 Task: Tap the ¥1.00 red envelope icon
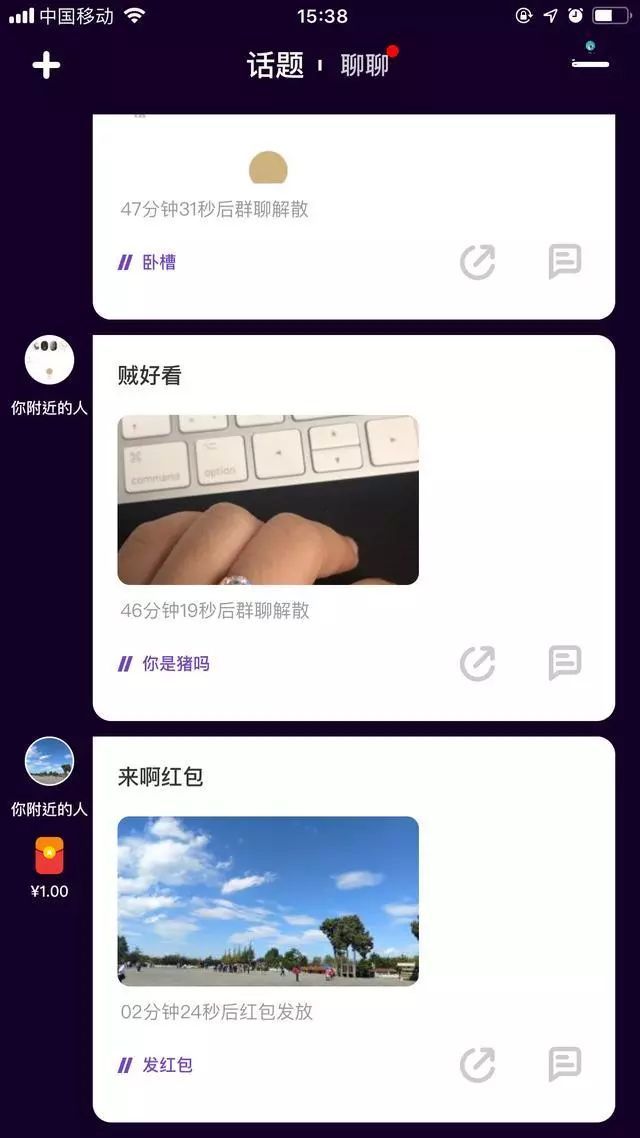(x=49, y=856)
